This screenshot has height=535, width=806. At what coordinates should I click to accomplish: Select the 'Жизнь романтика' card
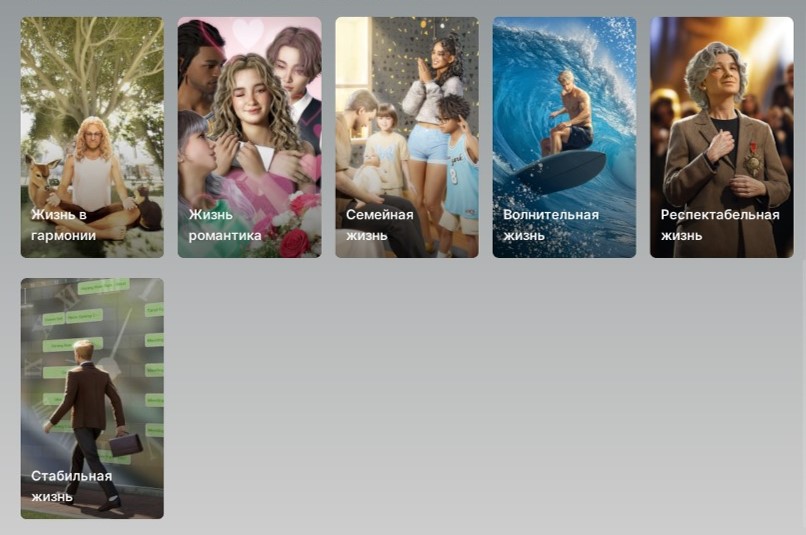pos(249,137)
